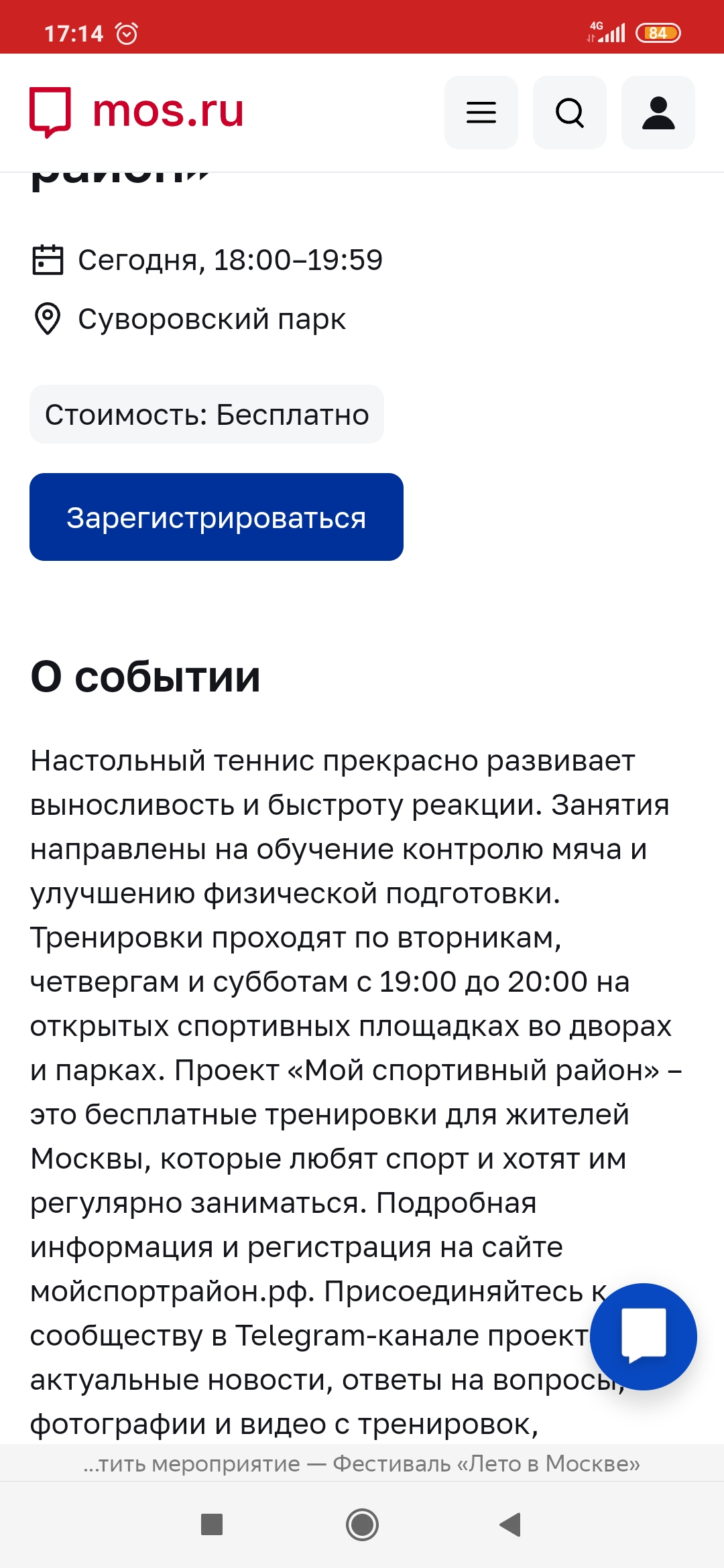This screenshot has width=724, height=1568.
Task: Open the chat support bubble
Action: 644,1337
